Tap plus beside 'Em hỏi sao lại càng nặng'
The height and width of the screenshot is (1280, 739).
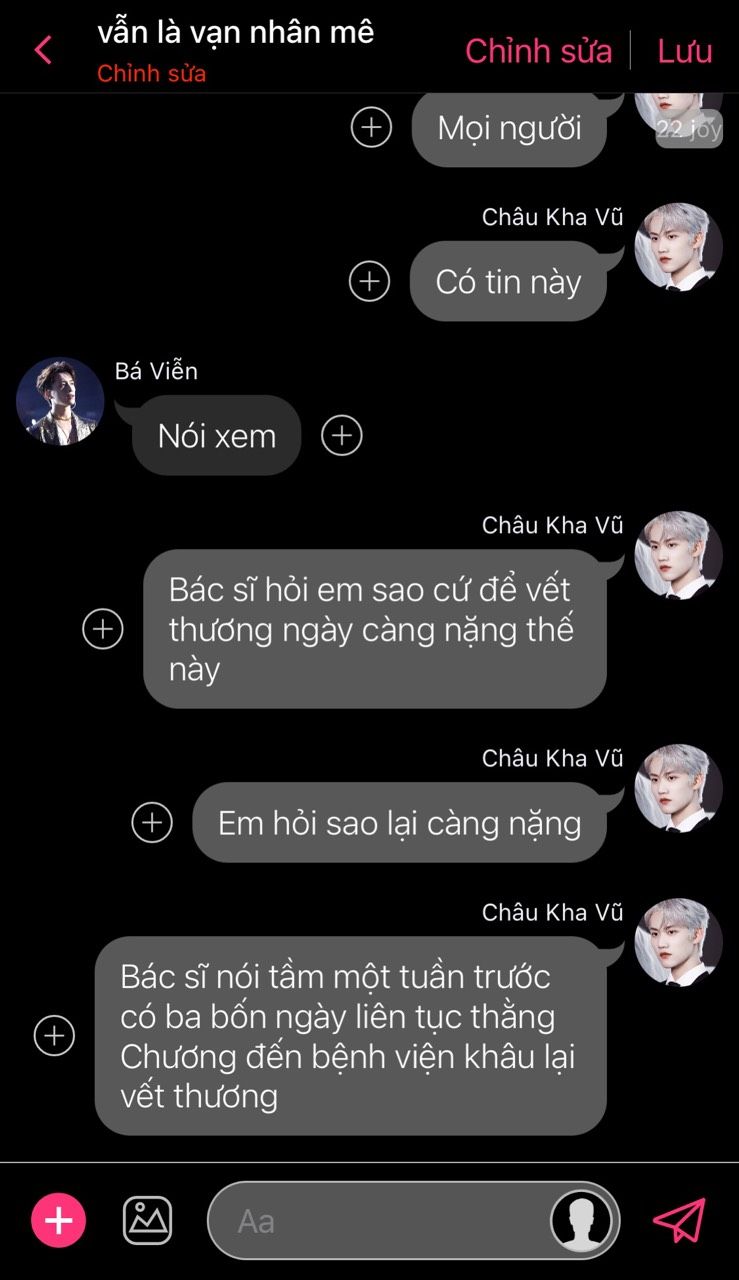tap(152, 822)
